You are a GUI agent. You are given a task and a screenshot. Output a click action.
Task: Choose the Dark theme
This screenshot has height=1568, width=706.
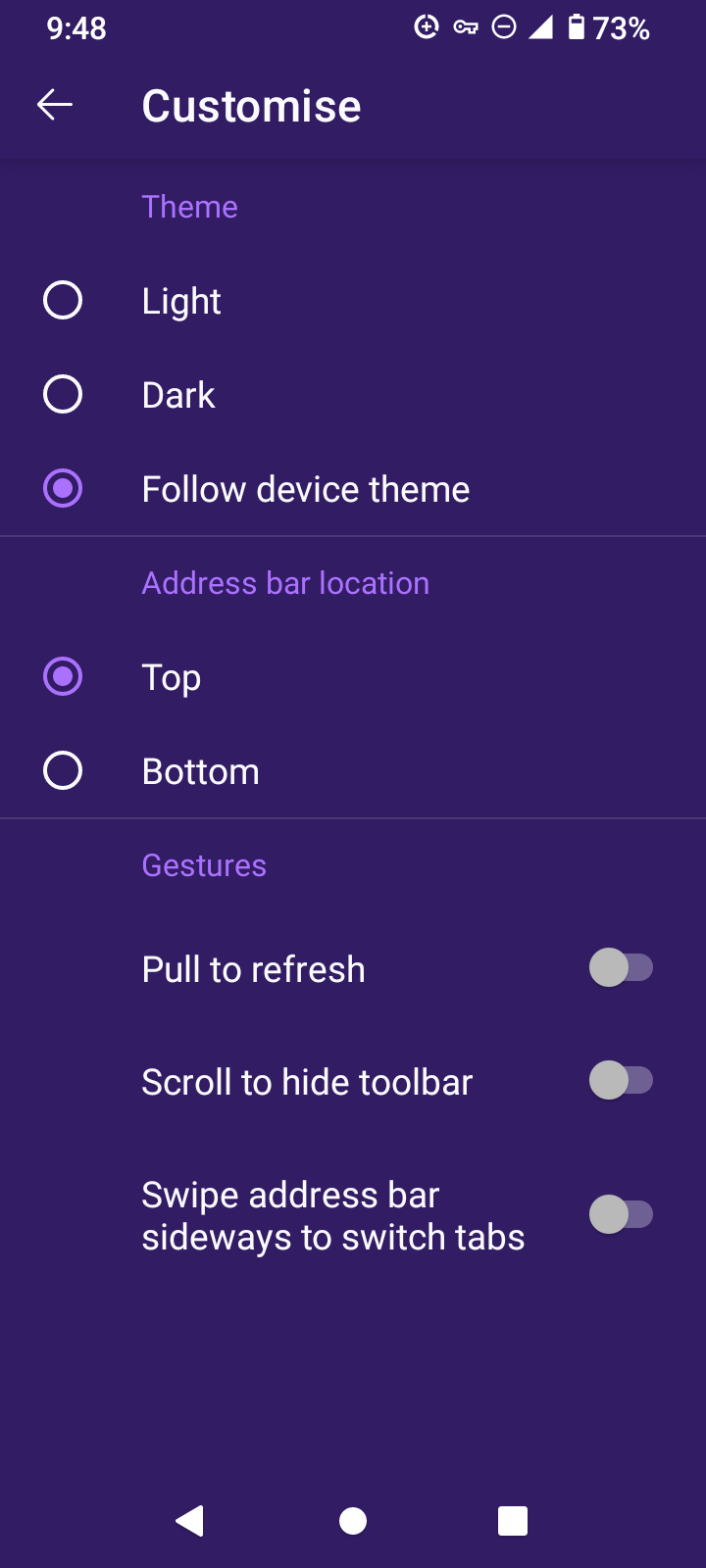point(63,395)
